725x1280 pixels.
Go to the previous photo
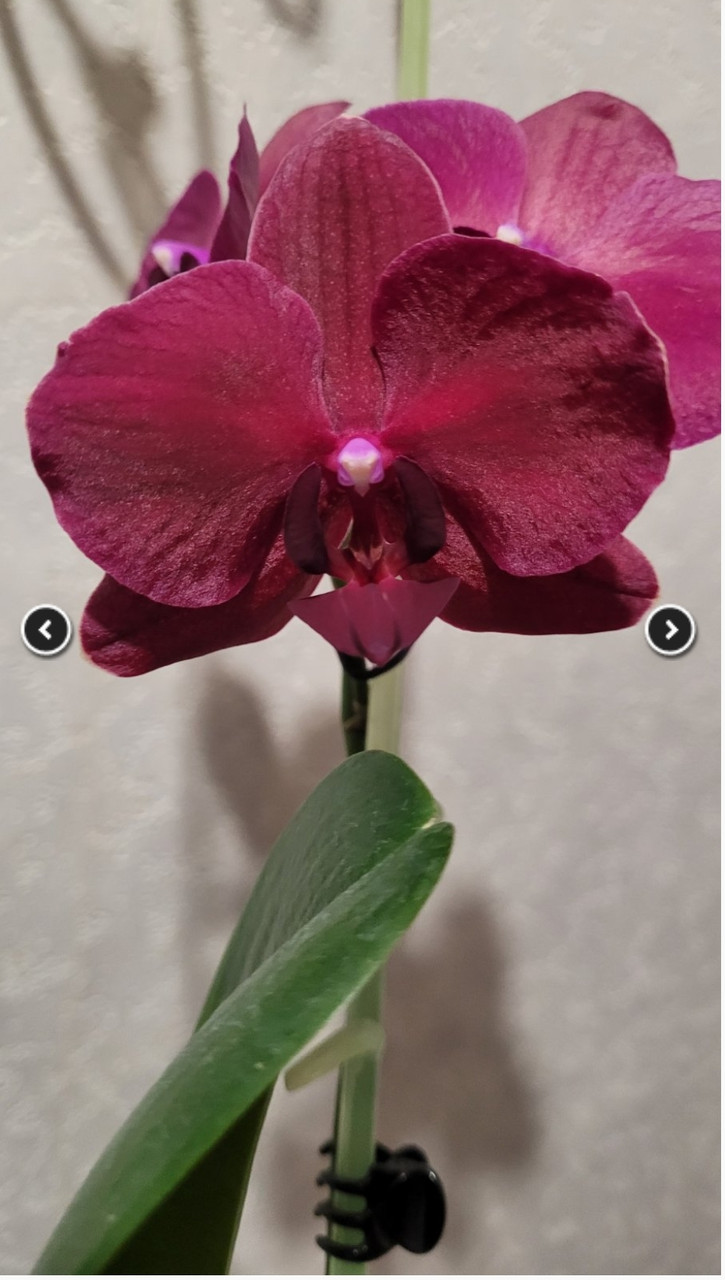point(46,630)
